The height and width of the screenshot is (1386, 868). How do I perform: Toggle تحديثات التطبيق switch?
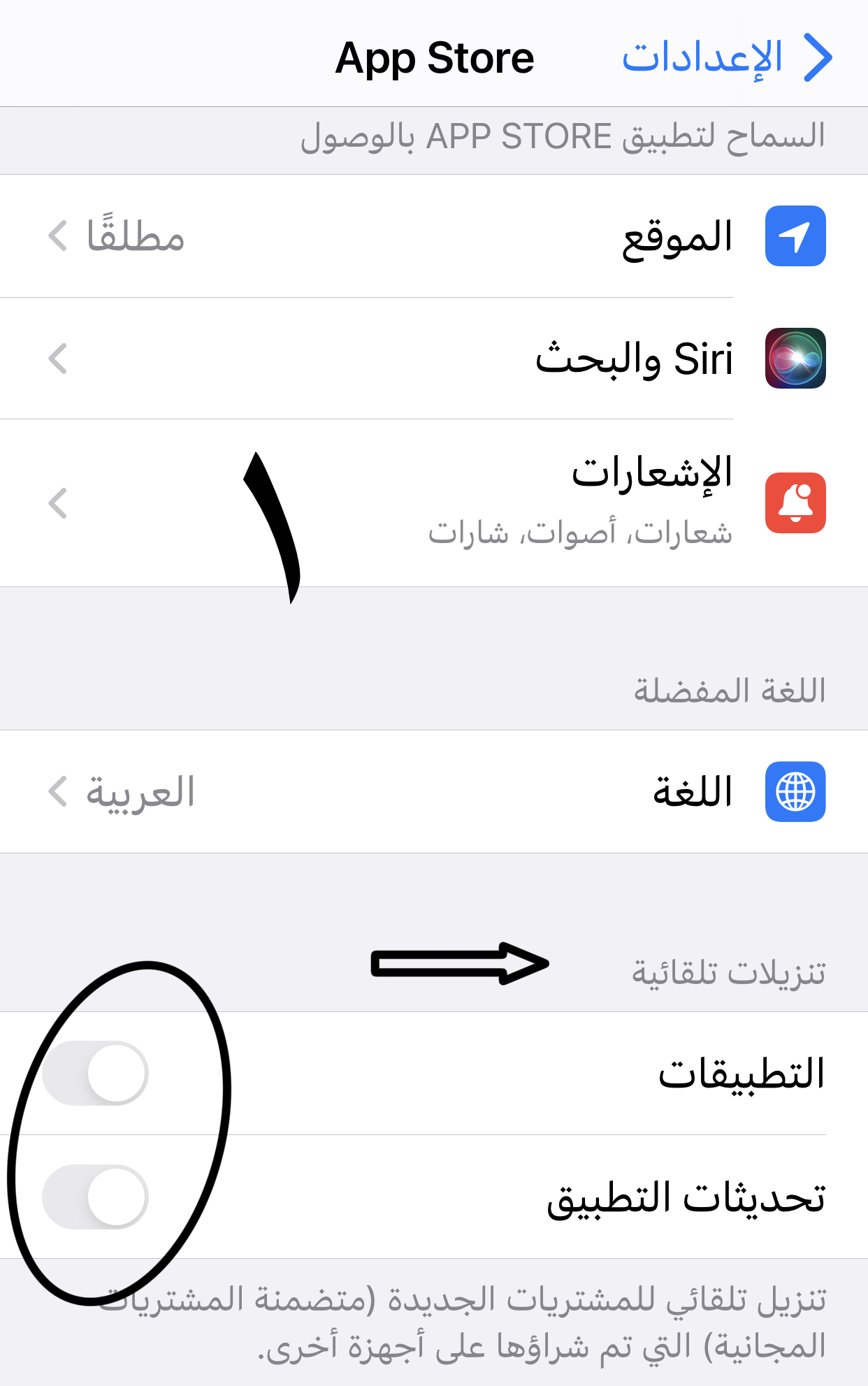click(x=96, y=1197)
